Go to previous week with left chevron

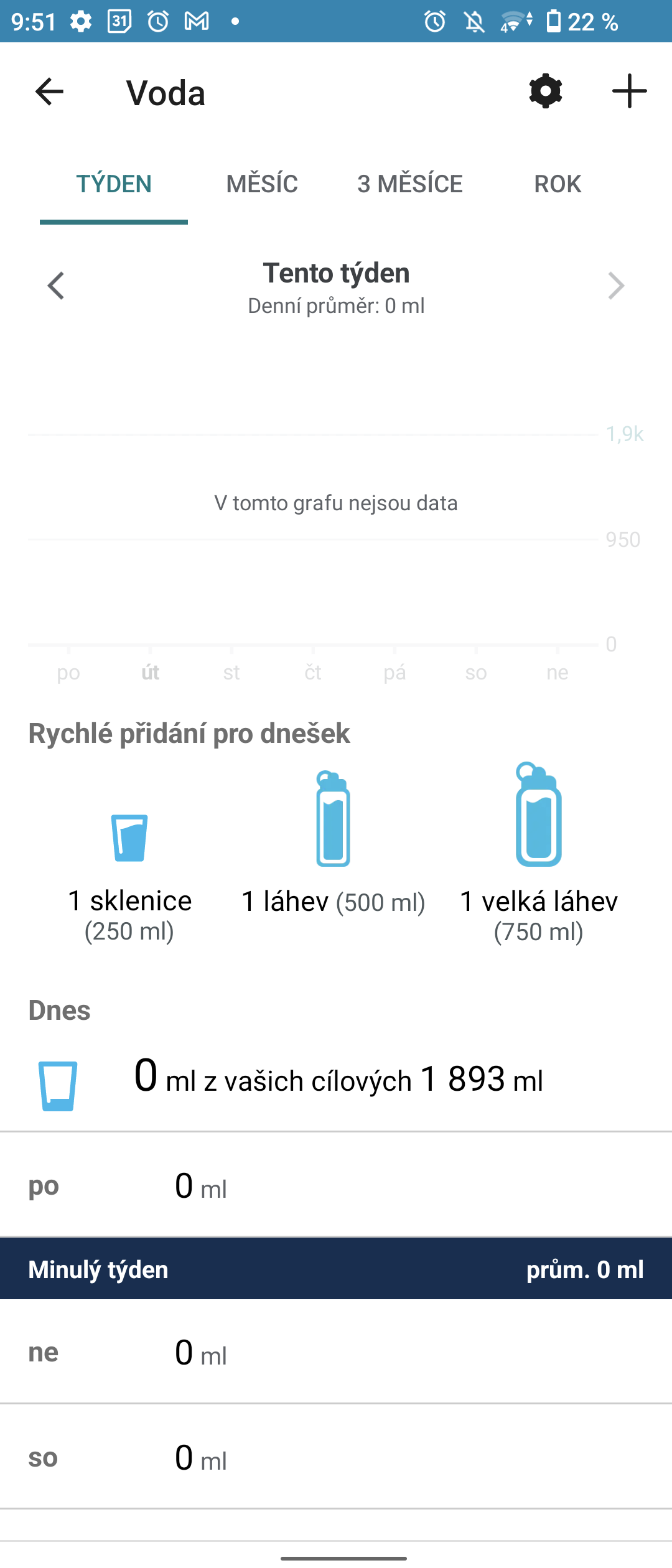pyautogui.click(x=55, y=286)
